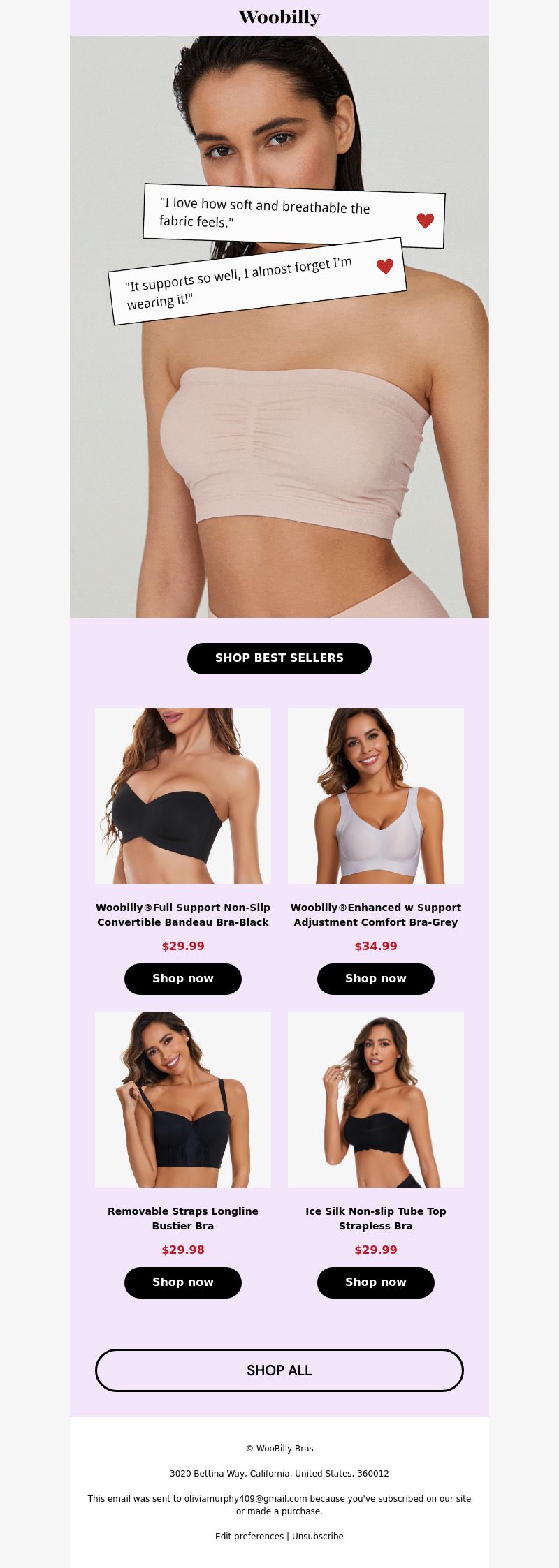Screen dimensions: 559x1568
Task: Unsubscribe from this mailing list
Action: [x=318, y=1536]
